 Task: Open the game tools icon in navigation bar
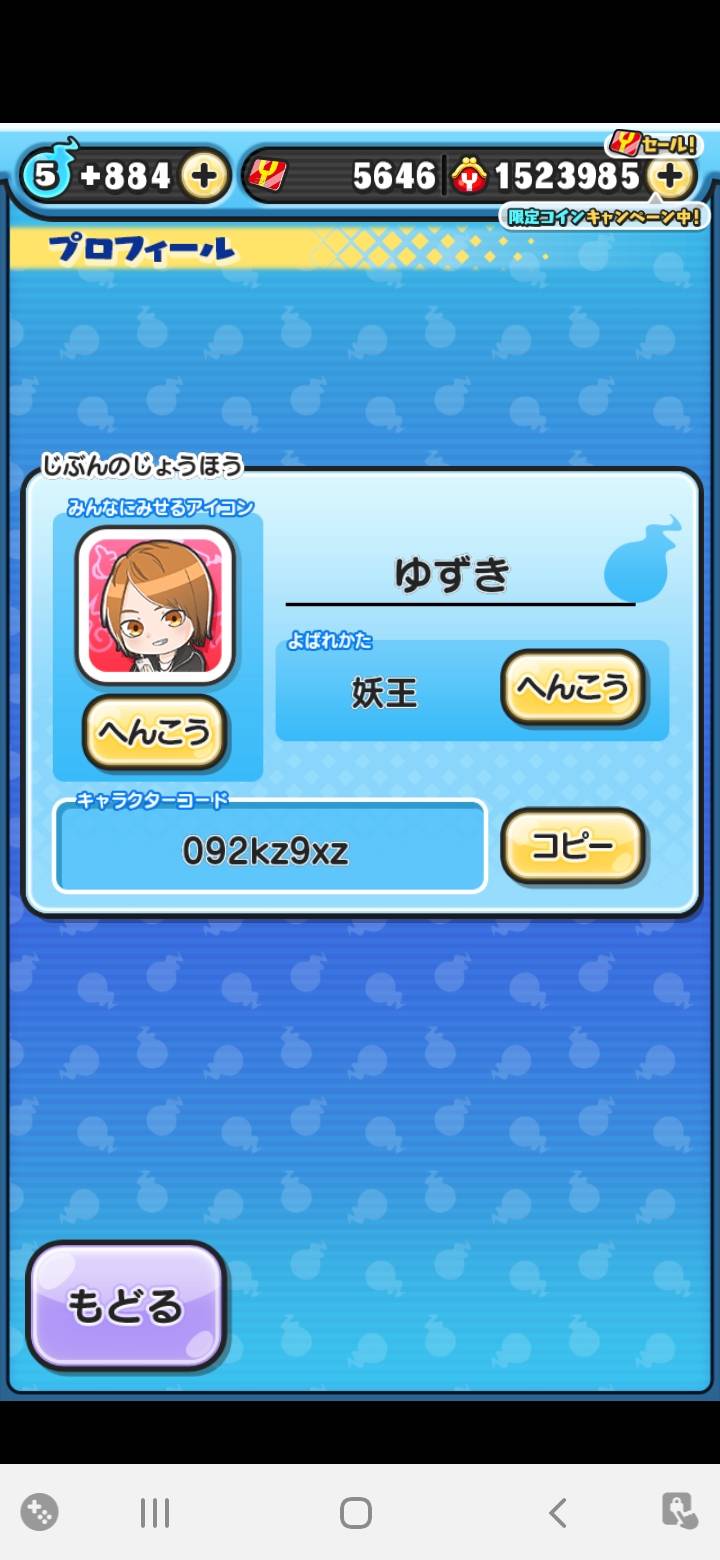[x=40, y=1512]
